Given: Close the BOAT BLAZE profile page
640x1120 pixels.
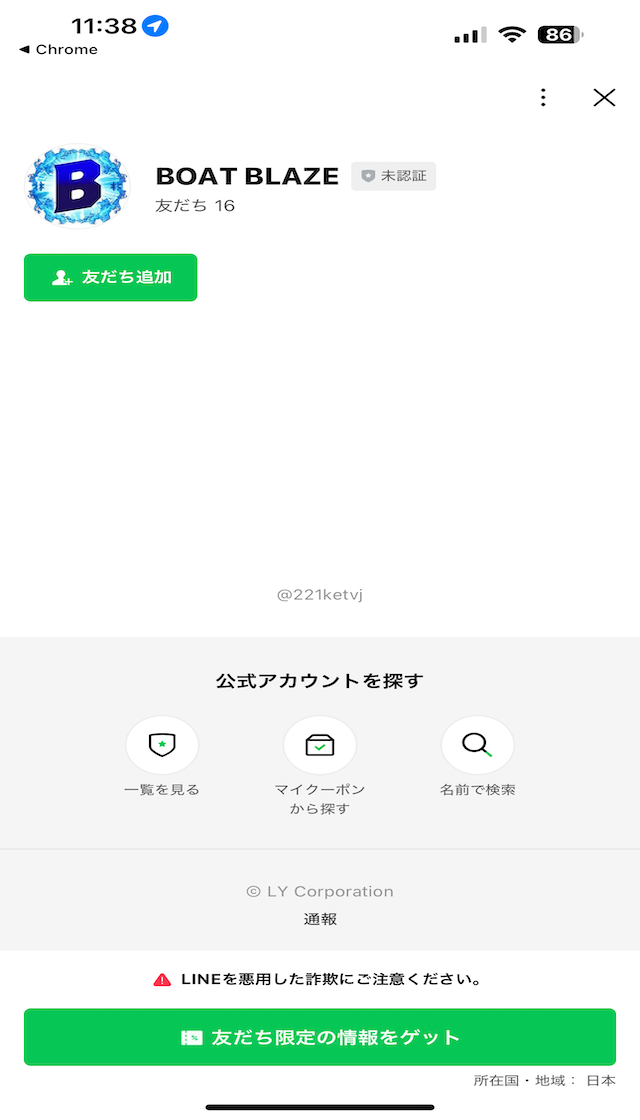Looking at the screenshot, I should [604, 97].
